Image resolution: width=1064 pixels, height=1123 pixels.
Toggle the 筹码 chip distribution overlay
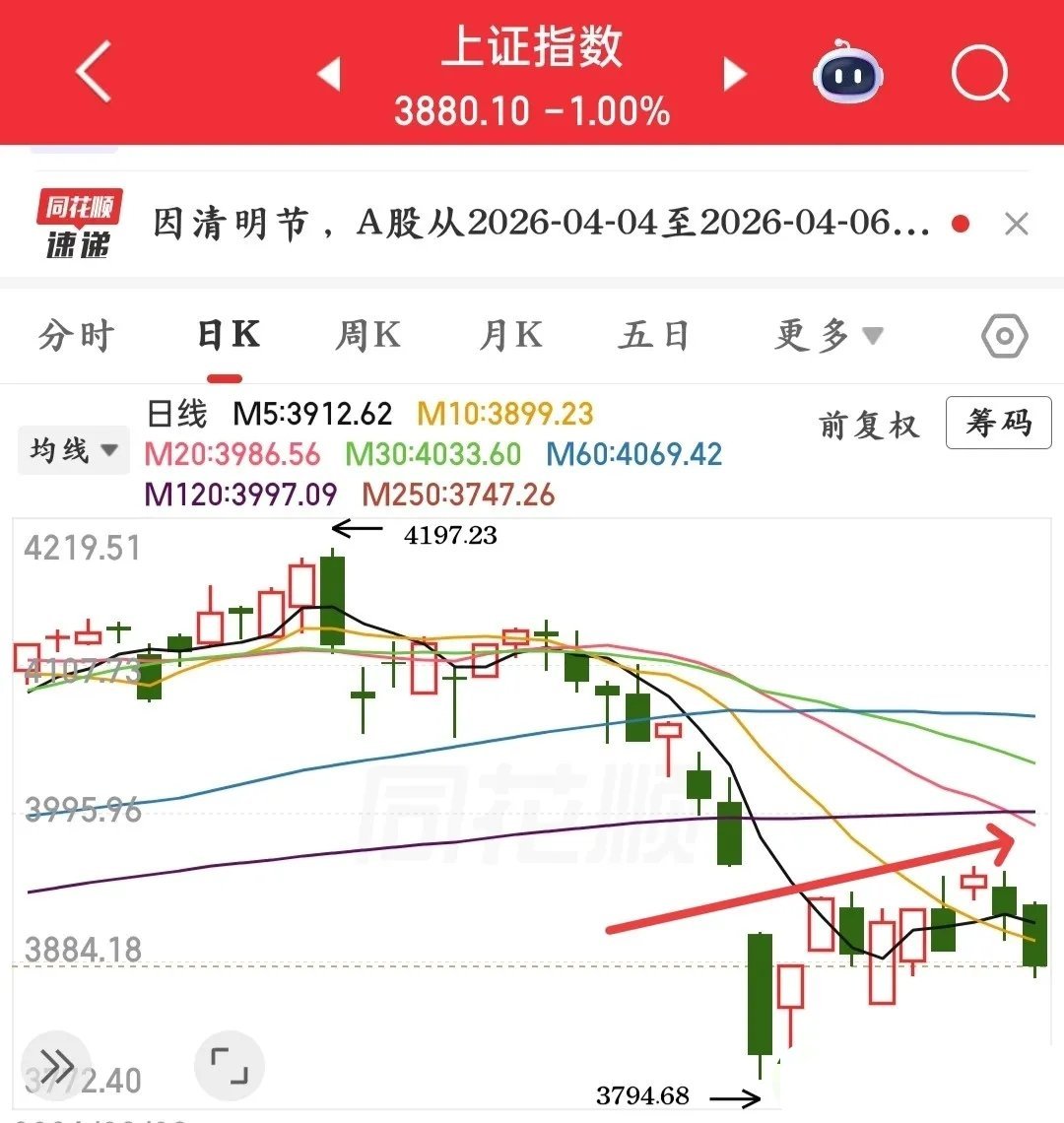(x=998, y=424)
